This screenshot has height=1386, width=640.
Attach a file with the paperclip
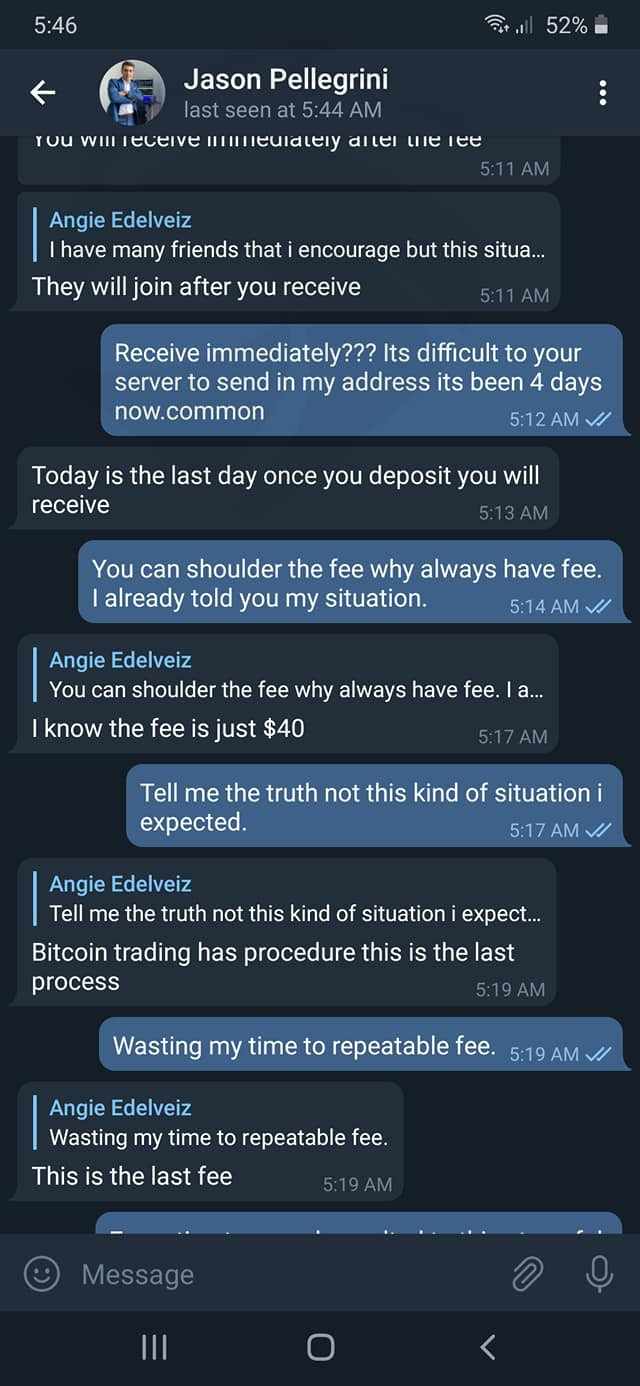(x=527, y=1274)
